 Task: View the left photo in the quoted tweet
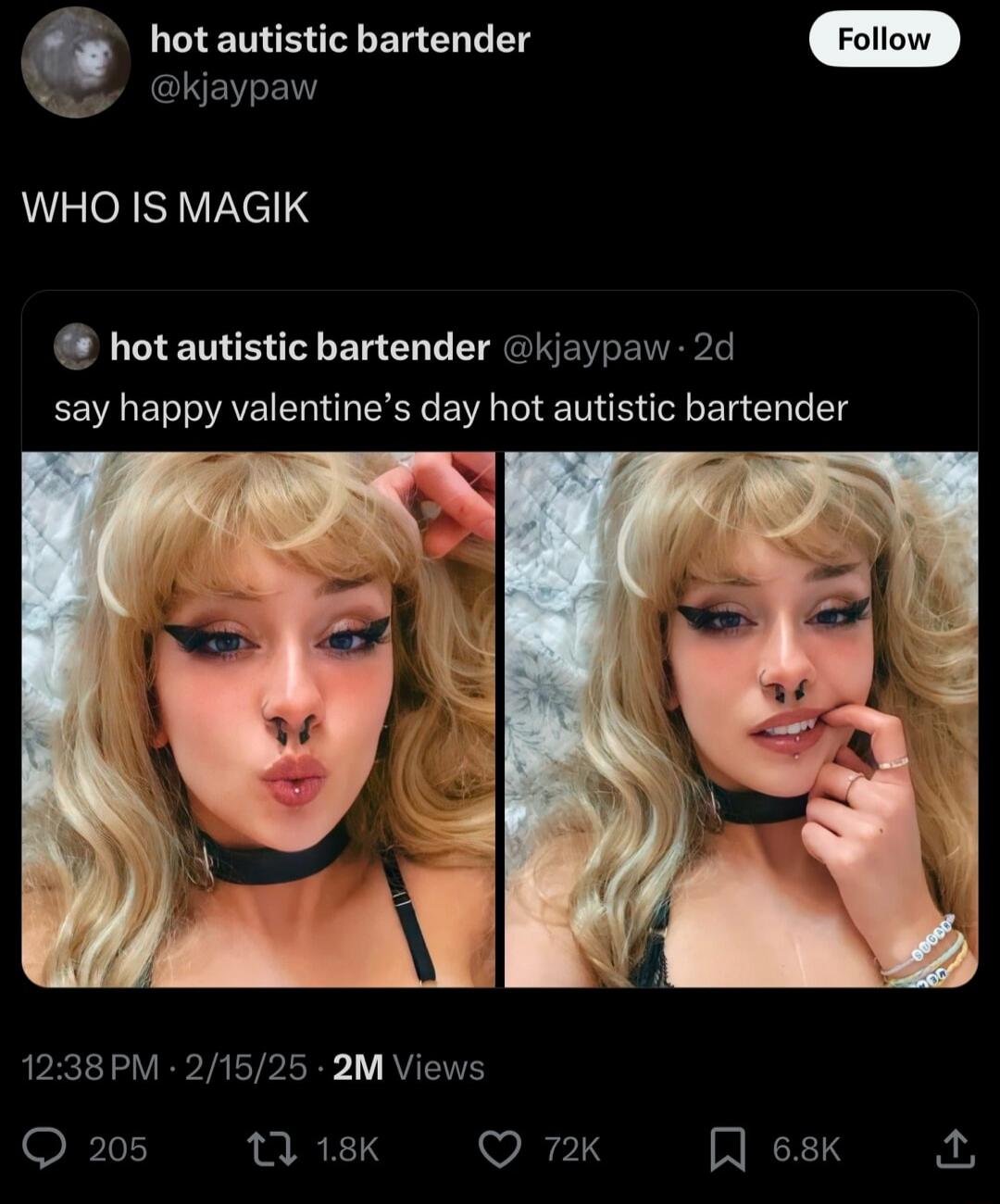[258, 719]
